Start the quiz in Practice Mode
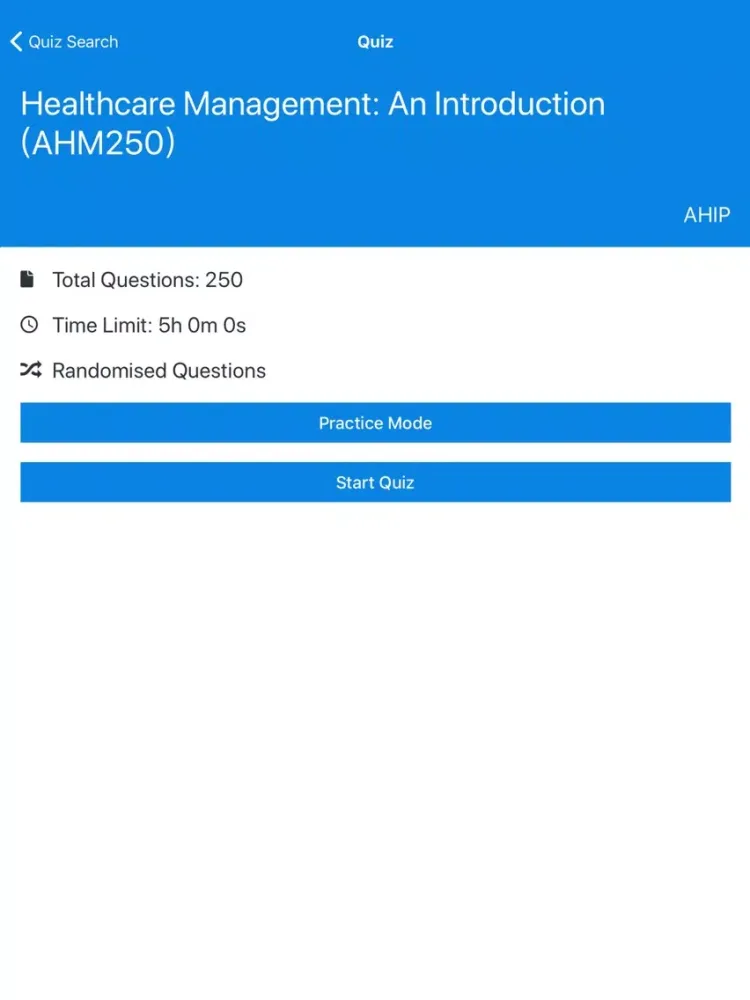 375,423
